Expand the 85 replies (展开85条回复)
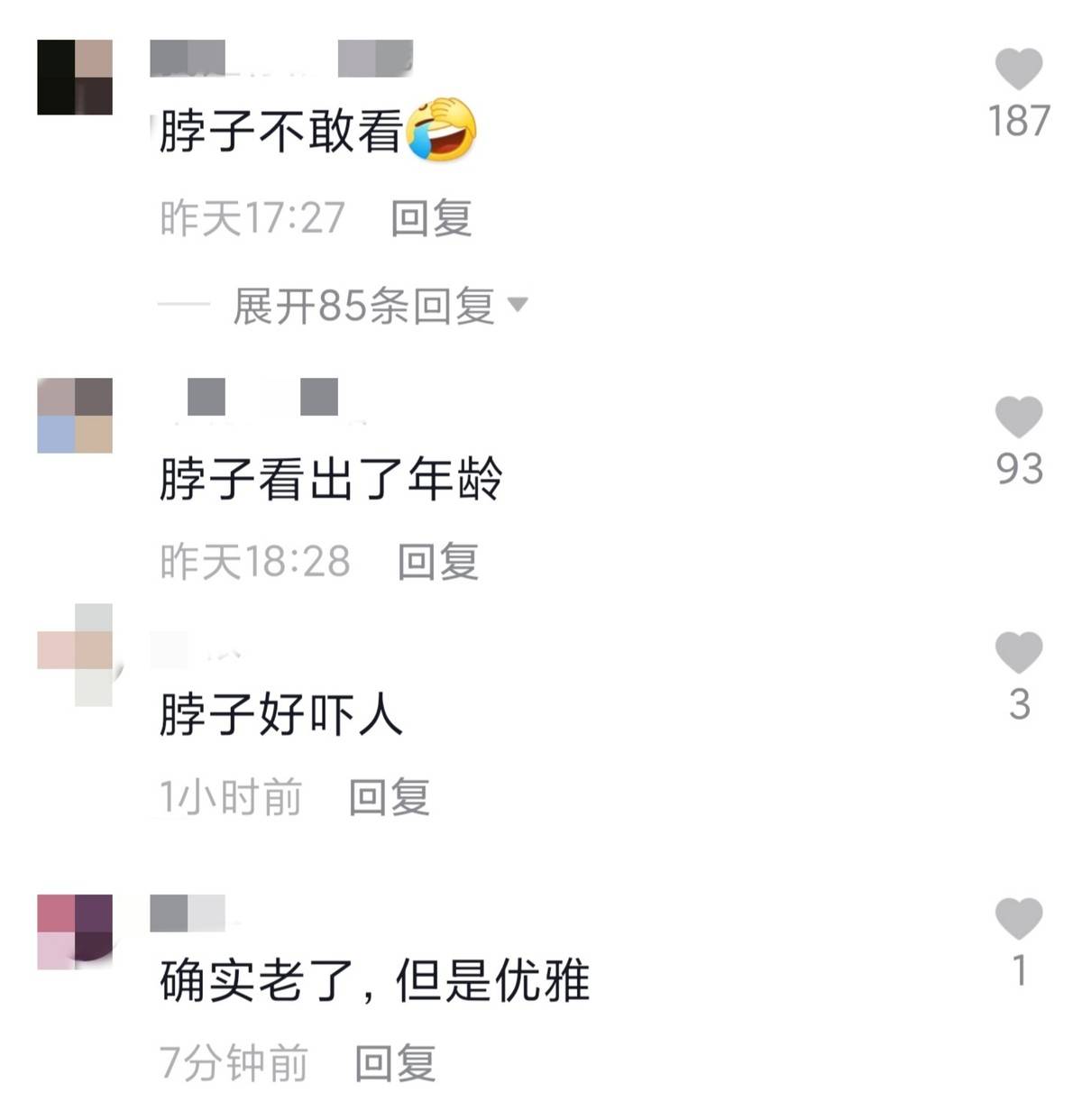Viewport: 1082px width, 1120px height. (379, 306)
